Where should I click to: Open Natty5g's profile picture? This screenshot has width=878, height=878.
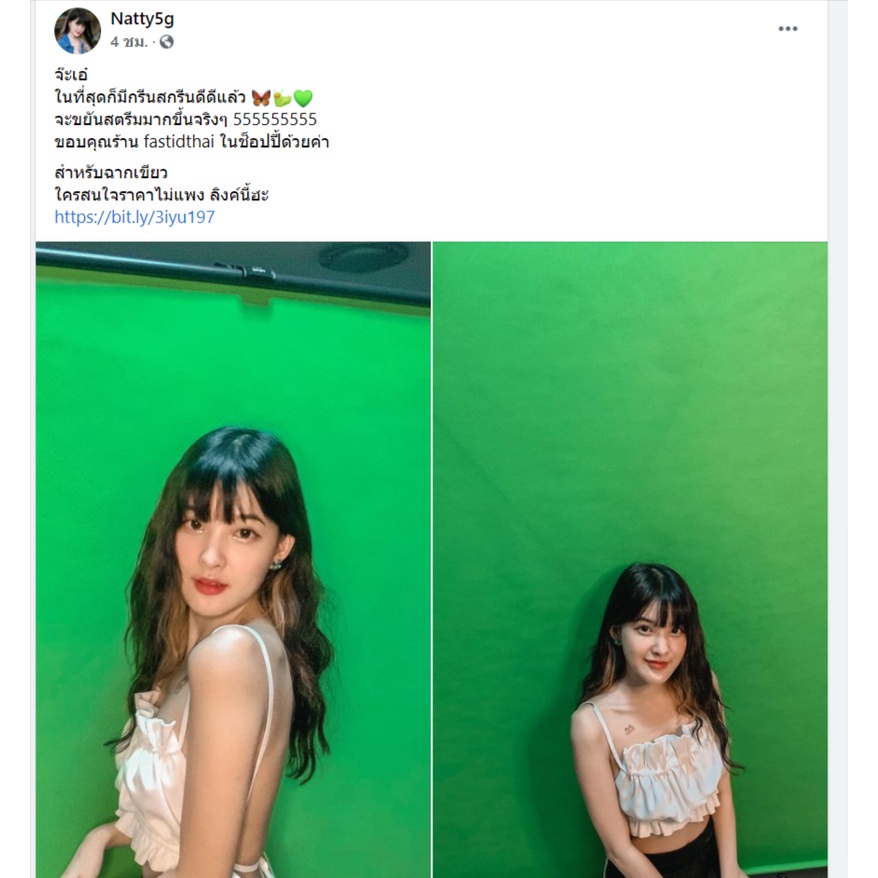[77, 31]
